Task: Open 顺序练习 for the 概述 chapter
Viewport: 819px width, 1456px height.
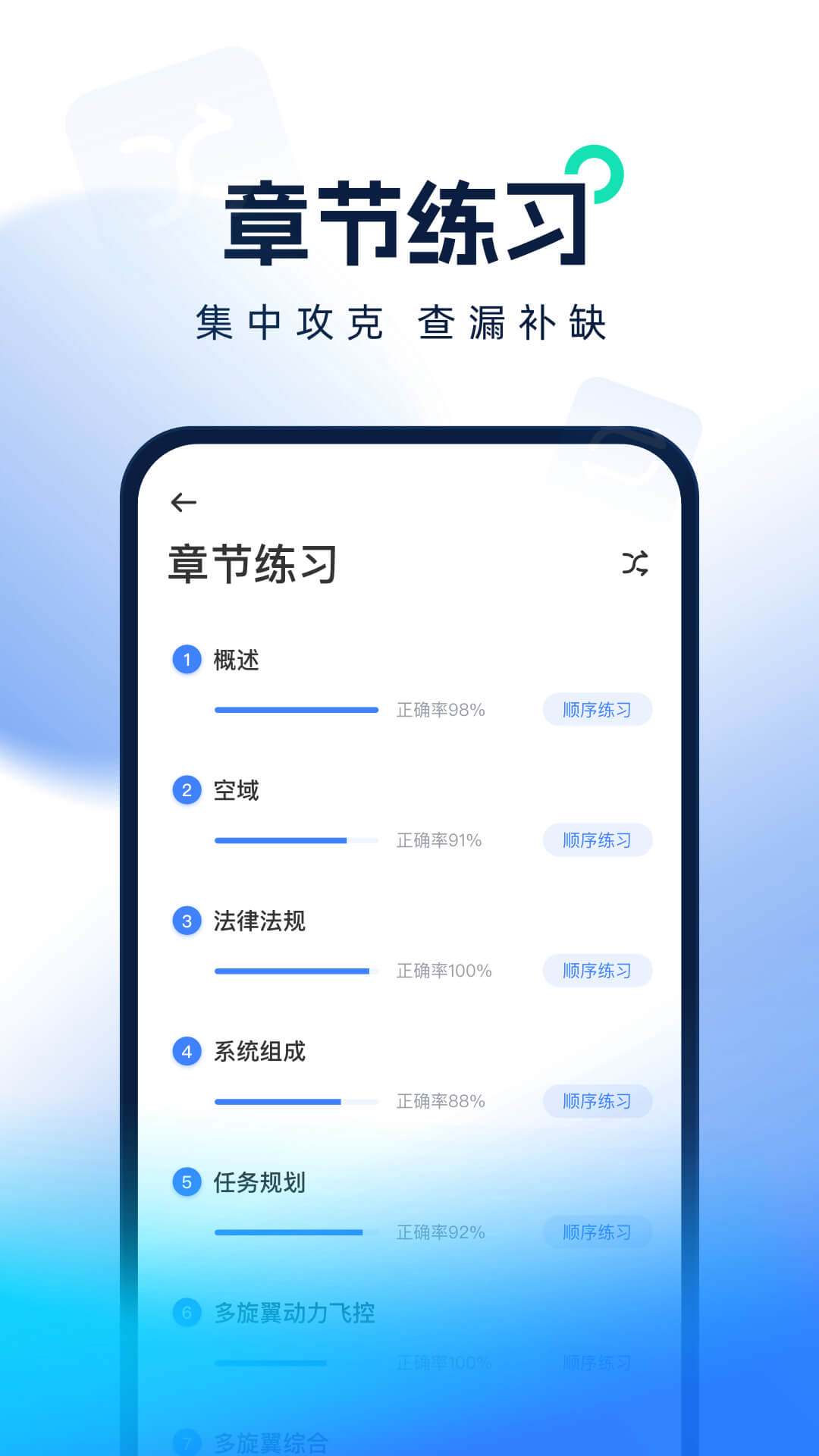Action: click(x=598, y=710)
